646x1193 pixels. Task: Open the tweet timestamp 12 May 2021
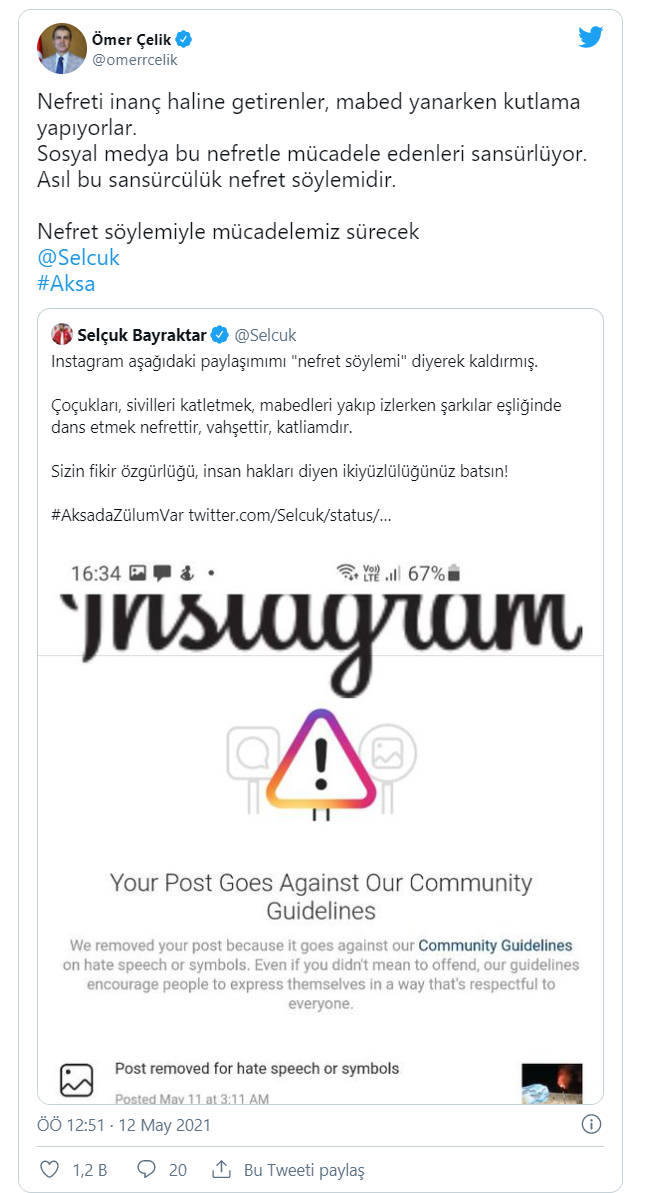coord(125,1125)
